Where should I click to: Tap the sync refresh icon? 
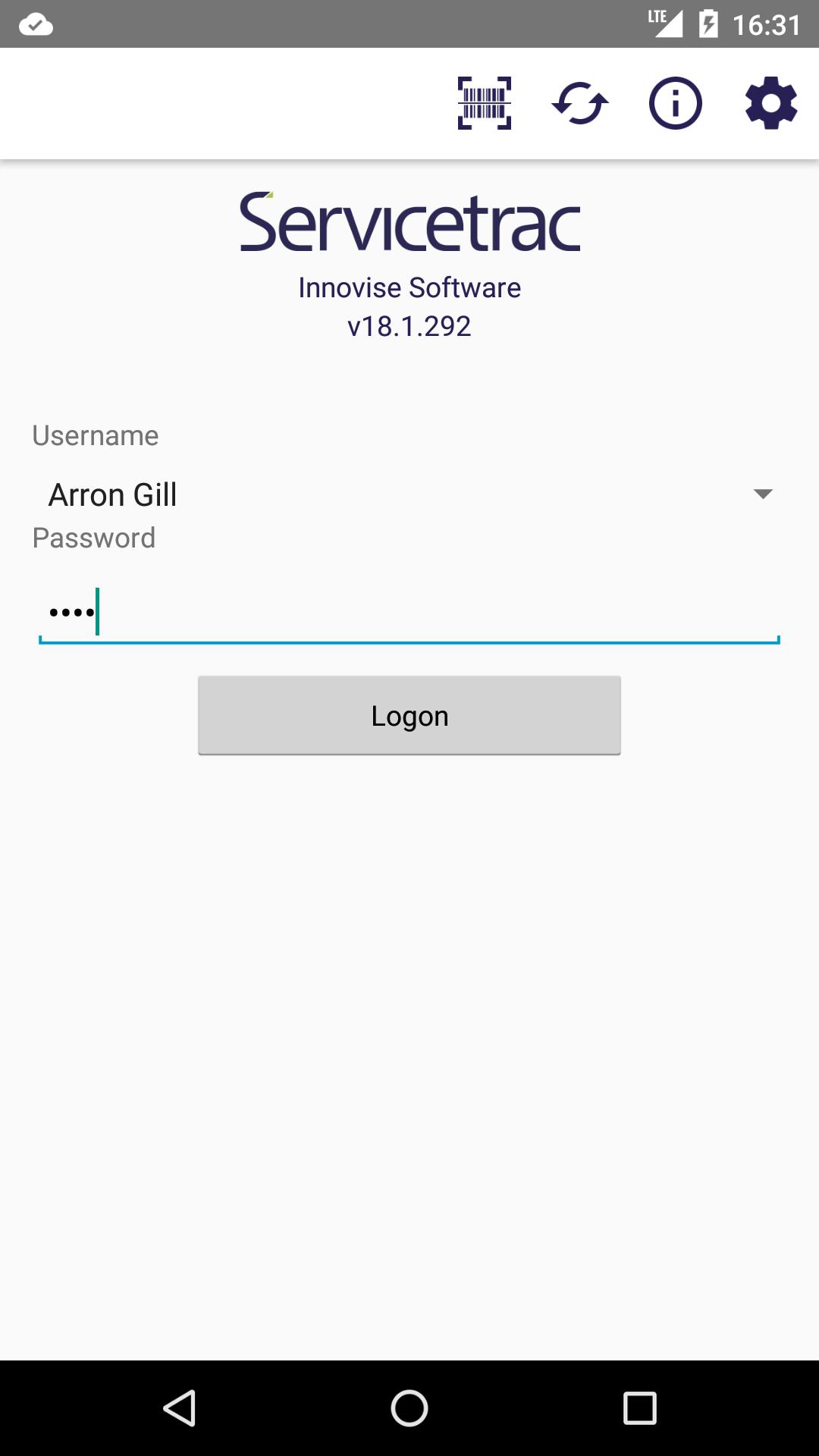[580, 103]
